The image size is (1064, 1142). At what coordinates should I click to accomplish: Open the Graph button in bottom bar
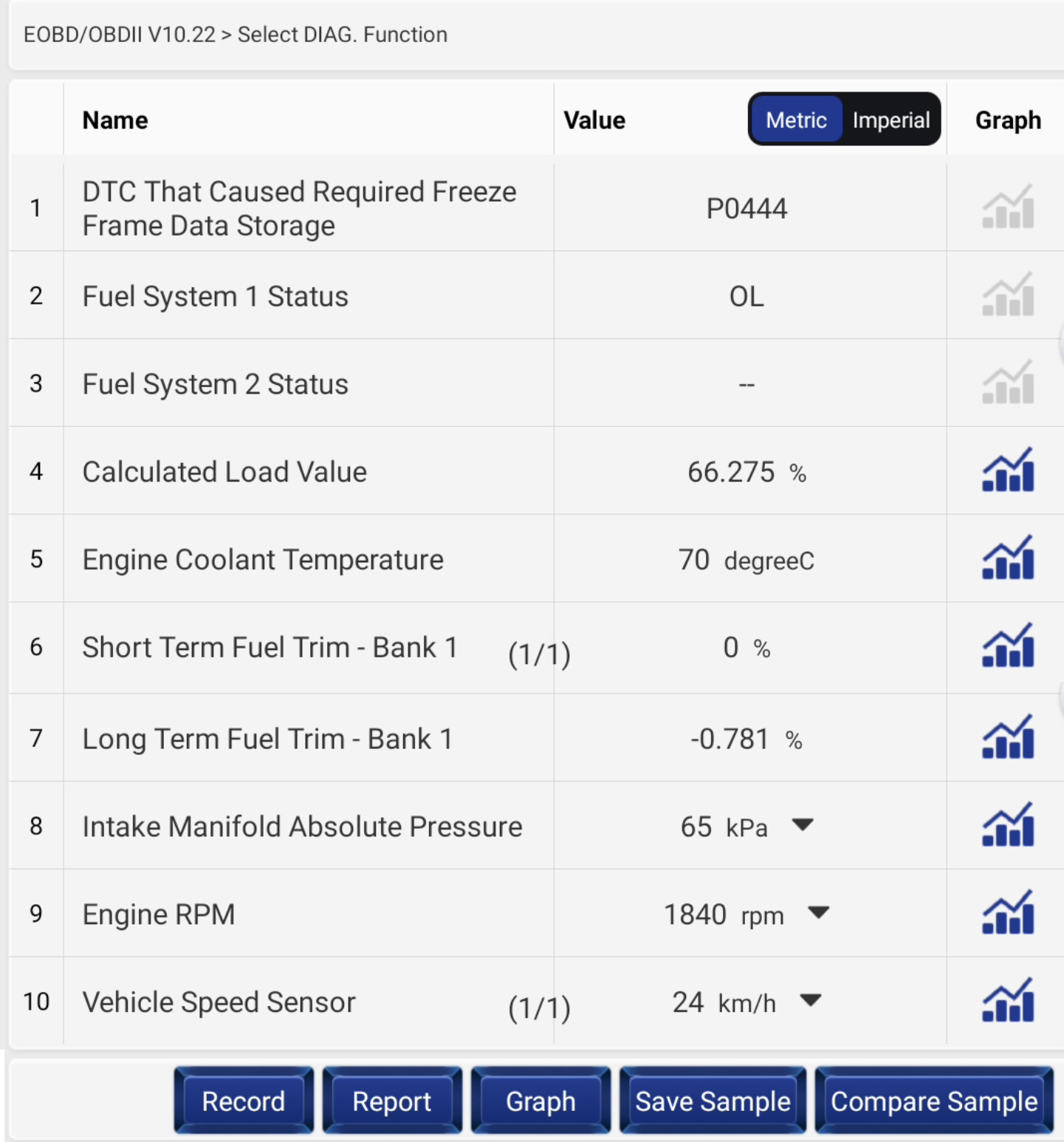(540, 1101)
